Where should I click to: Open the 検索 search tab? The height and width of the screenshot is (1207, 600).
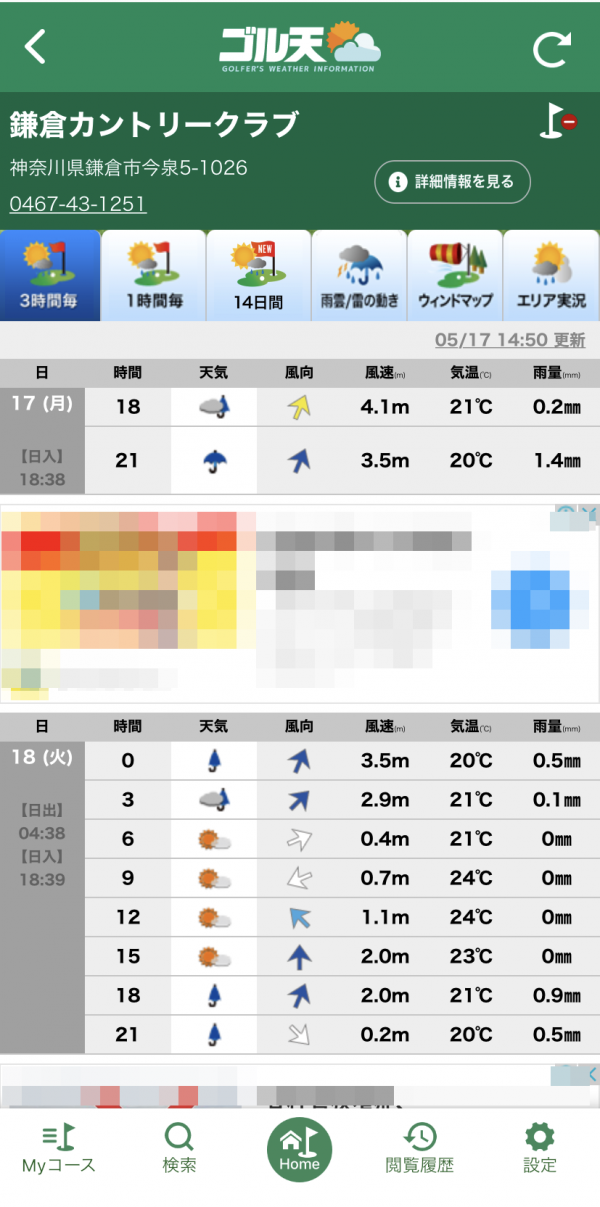pyautogui.click(x=179, y=1147)
